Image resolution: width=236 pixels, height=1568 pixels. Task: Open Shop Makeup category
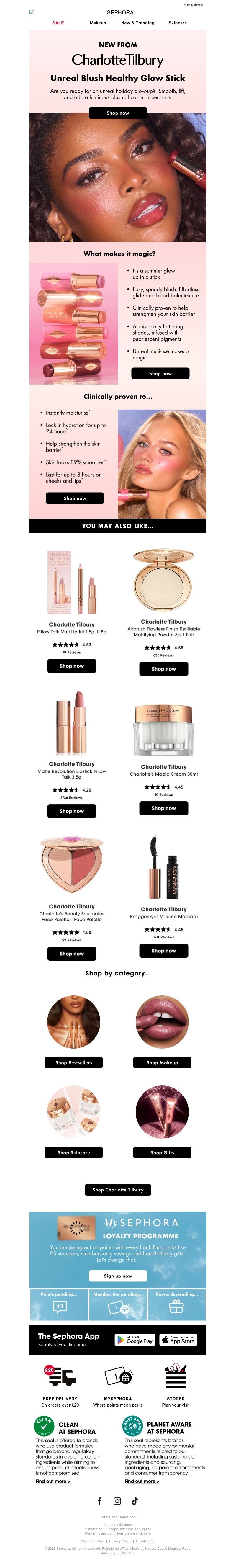click(x=163, y=1063)
